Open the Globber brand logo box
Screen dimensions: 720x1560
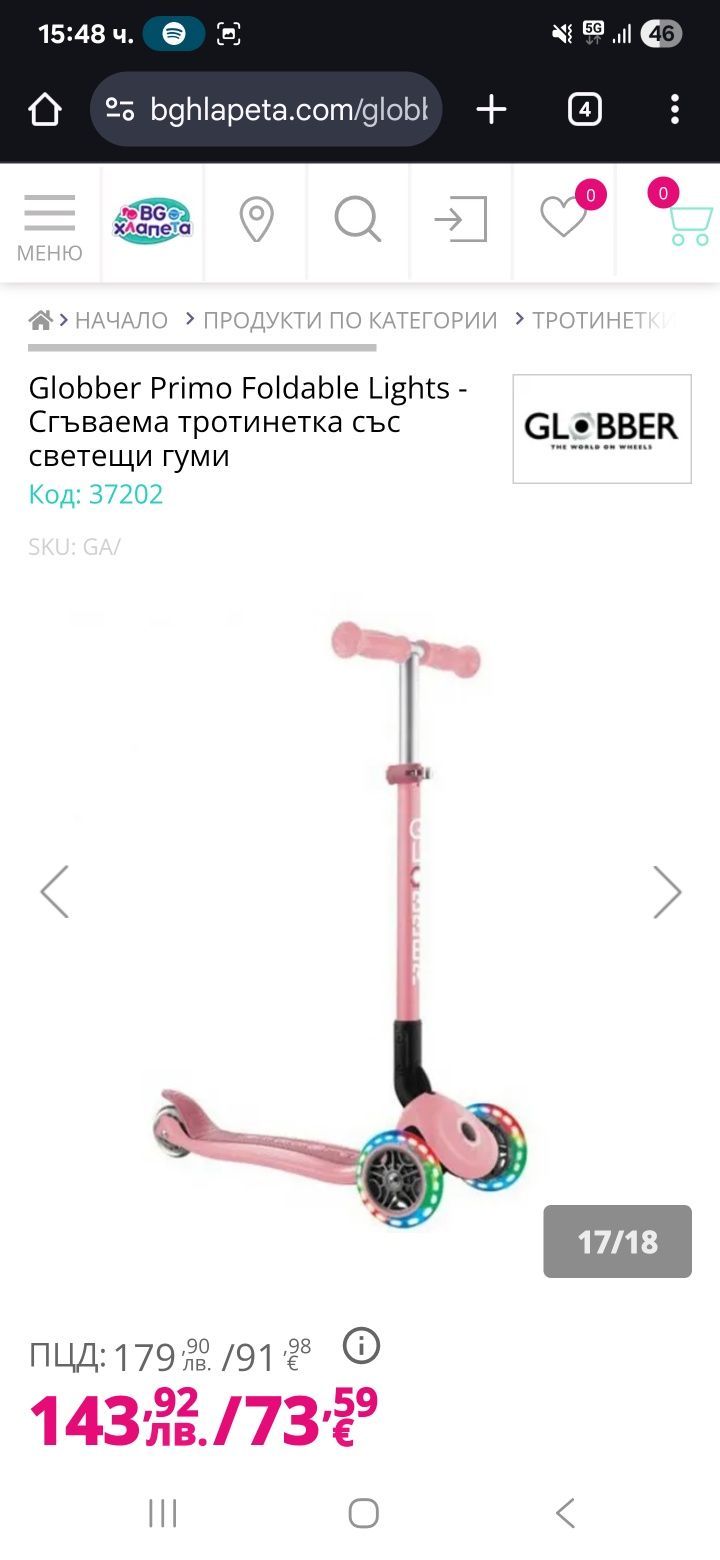(x=601, y=429)
